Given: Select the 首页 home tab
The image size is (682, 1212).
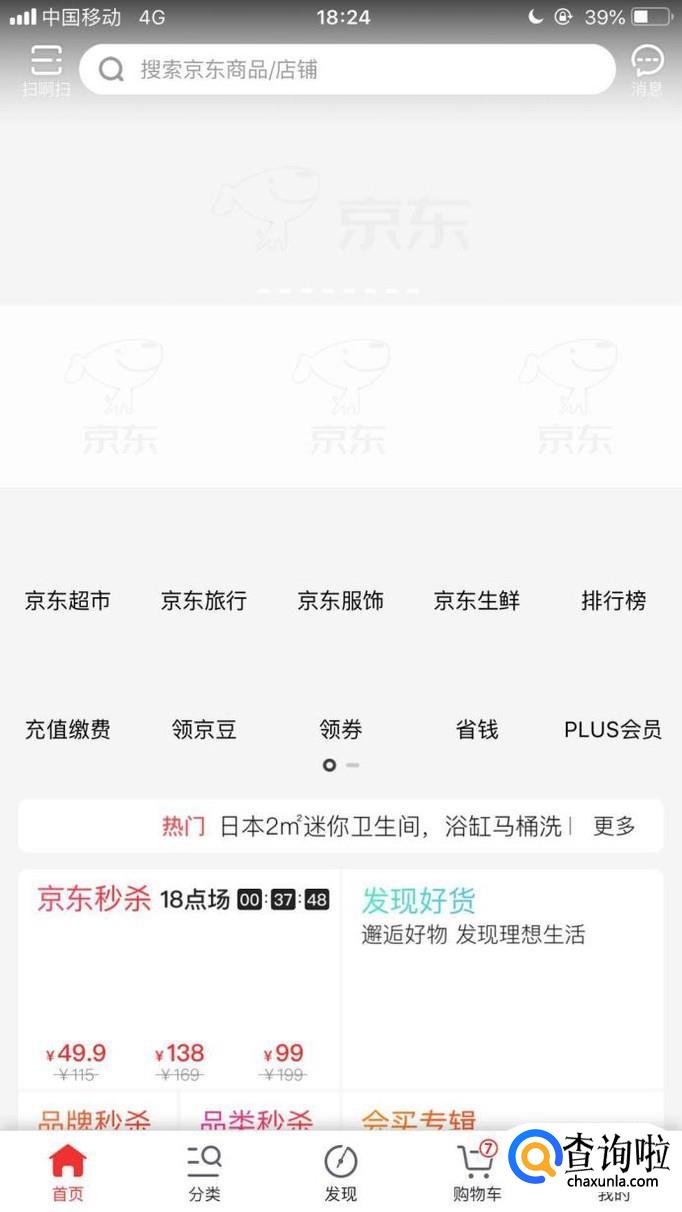Looking at the screenshot, I should click(x=68, y=1172).
